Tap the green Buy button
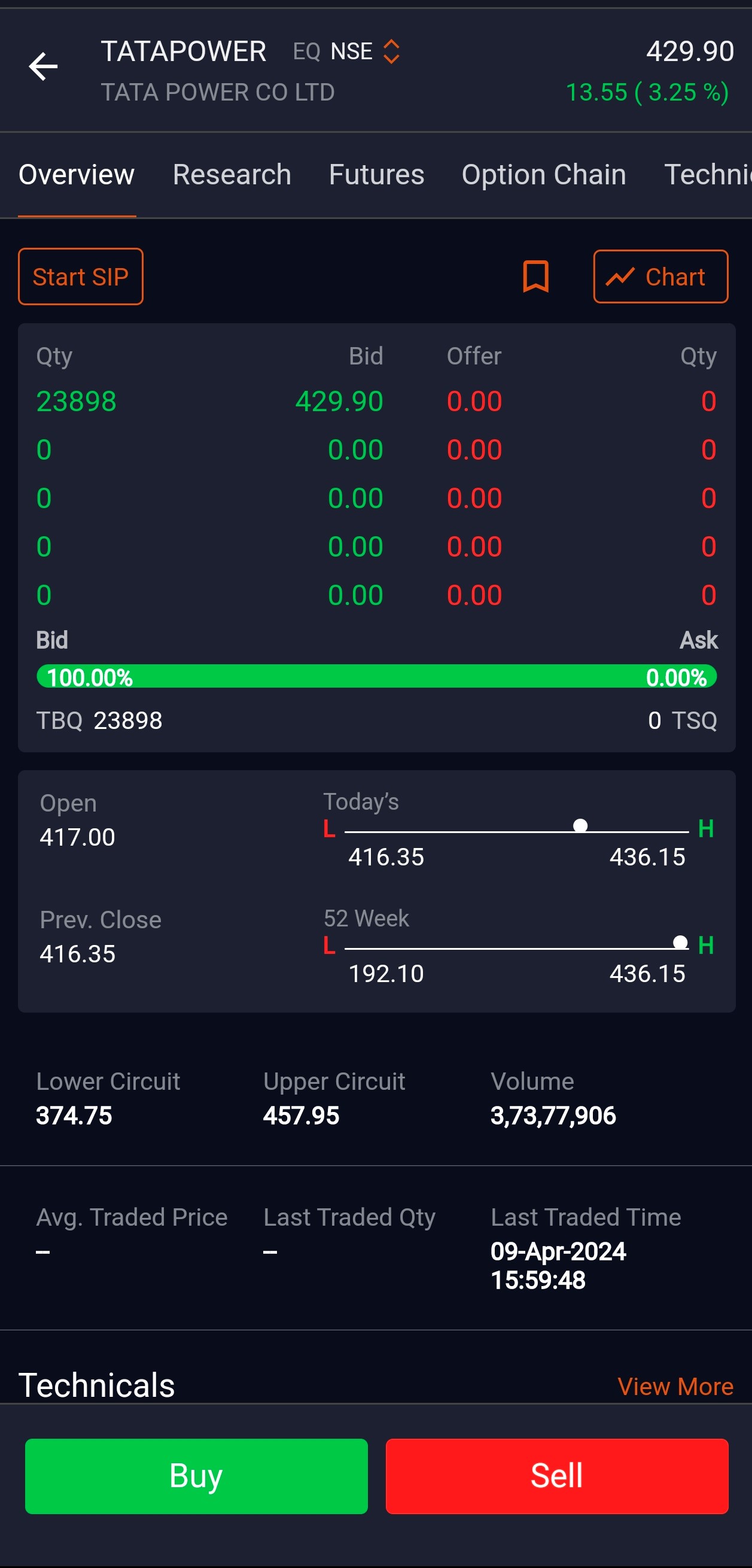This screenshot has height=1568, width=752. (196, 1476)
